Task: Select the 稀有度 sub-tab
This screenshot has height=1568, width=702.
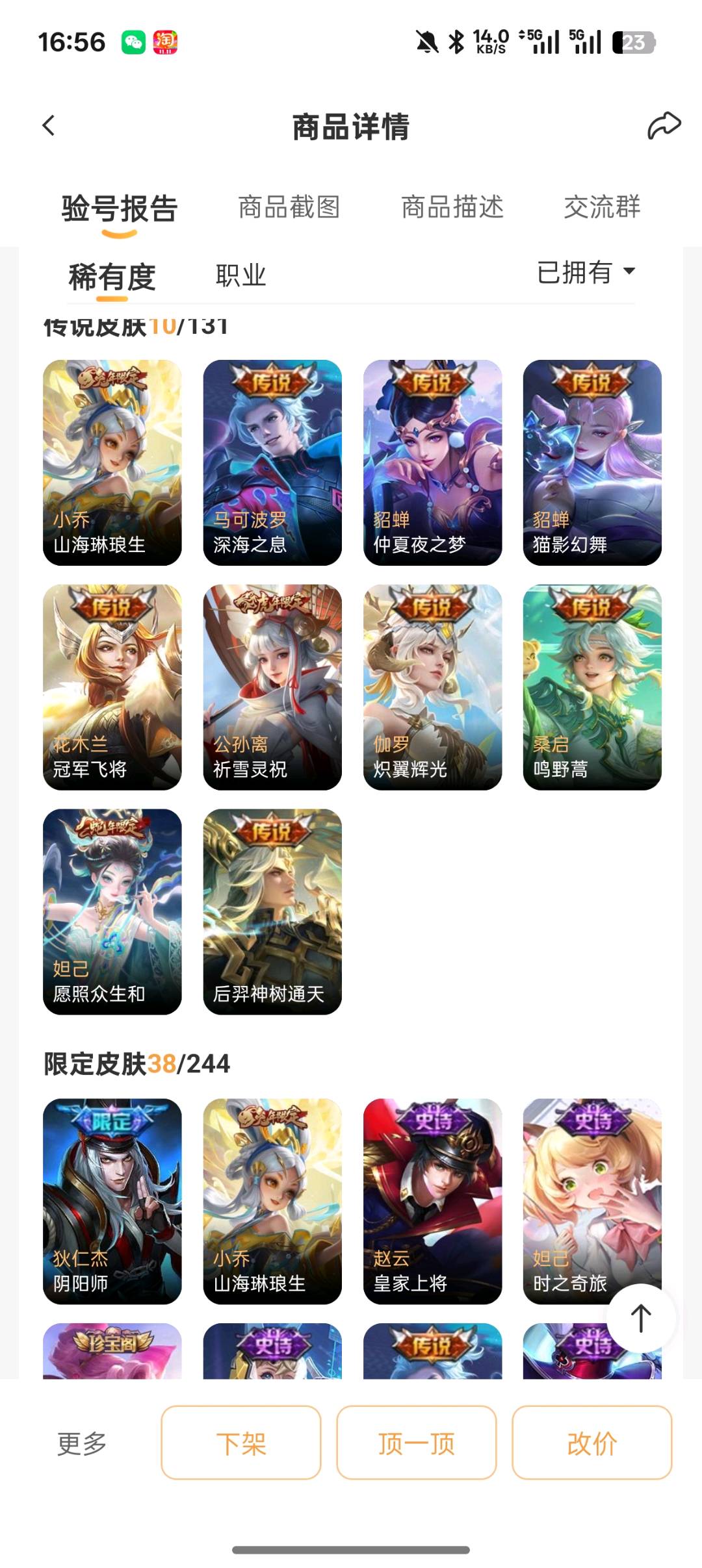Action: (112, 277)
